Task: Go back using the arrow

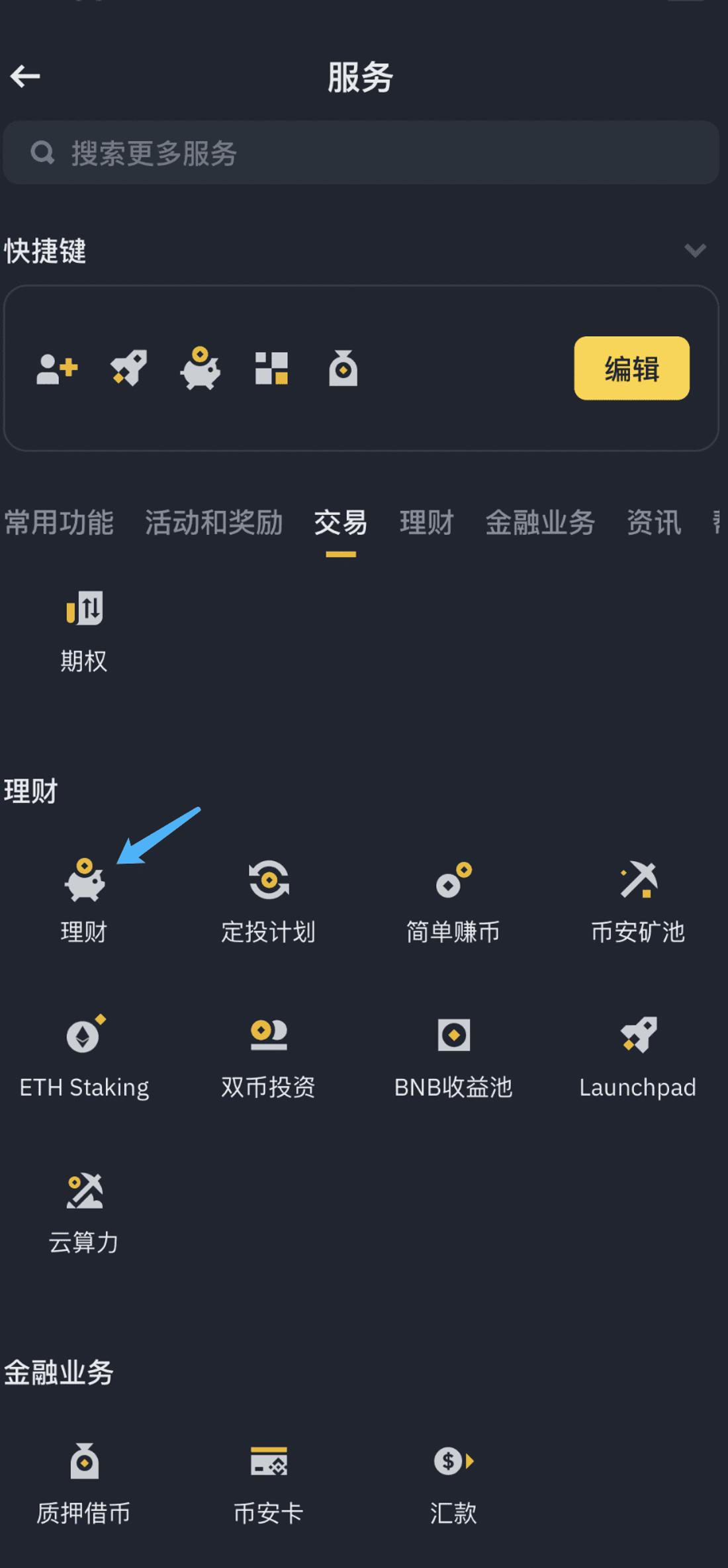Action: [x=25, y=76]
